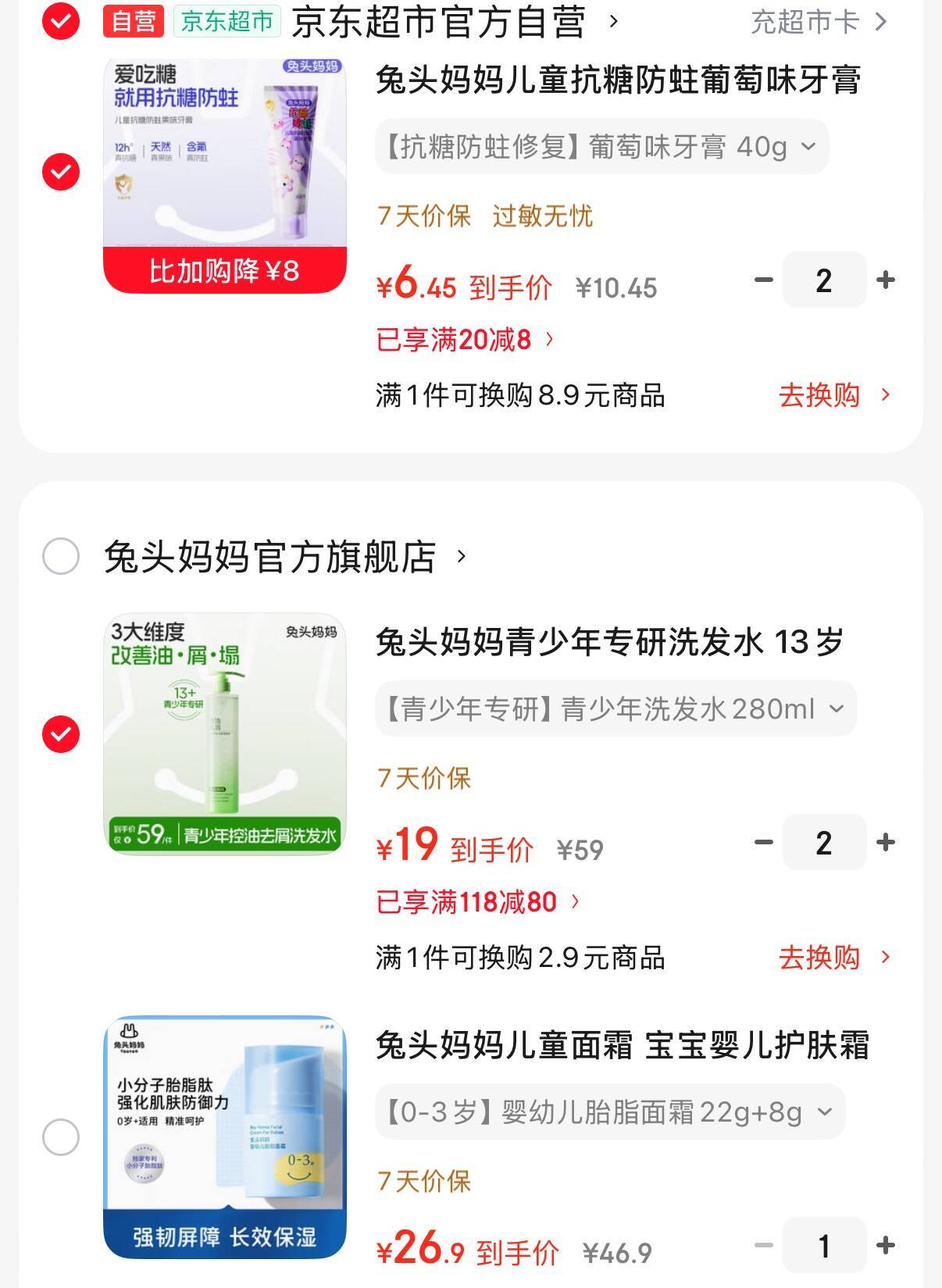Deselect the grape toothpaste item
Screen dimensions: 942x1288
tap(61, 172)
